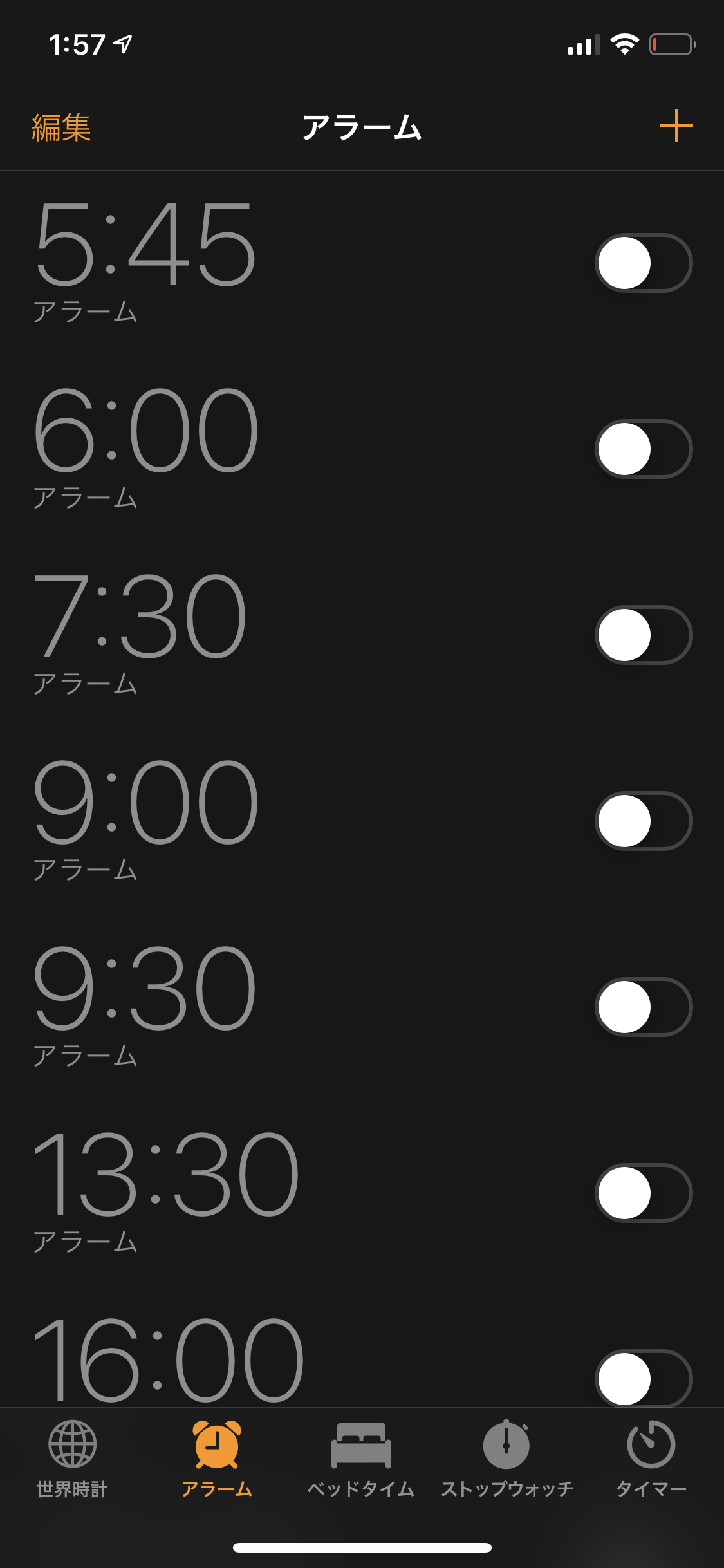724x1568 pixels.
Task: Go to the ストップウォッチ (Stopwatch) tab
Action: pos(506,1459)
